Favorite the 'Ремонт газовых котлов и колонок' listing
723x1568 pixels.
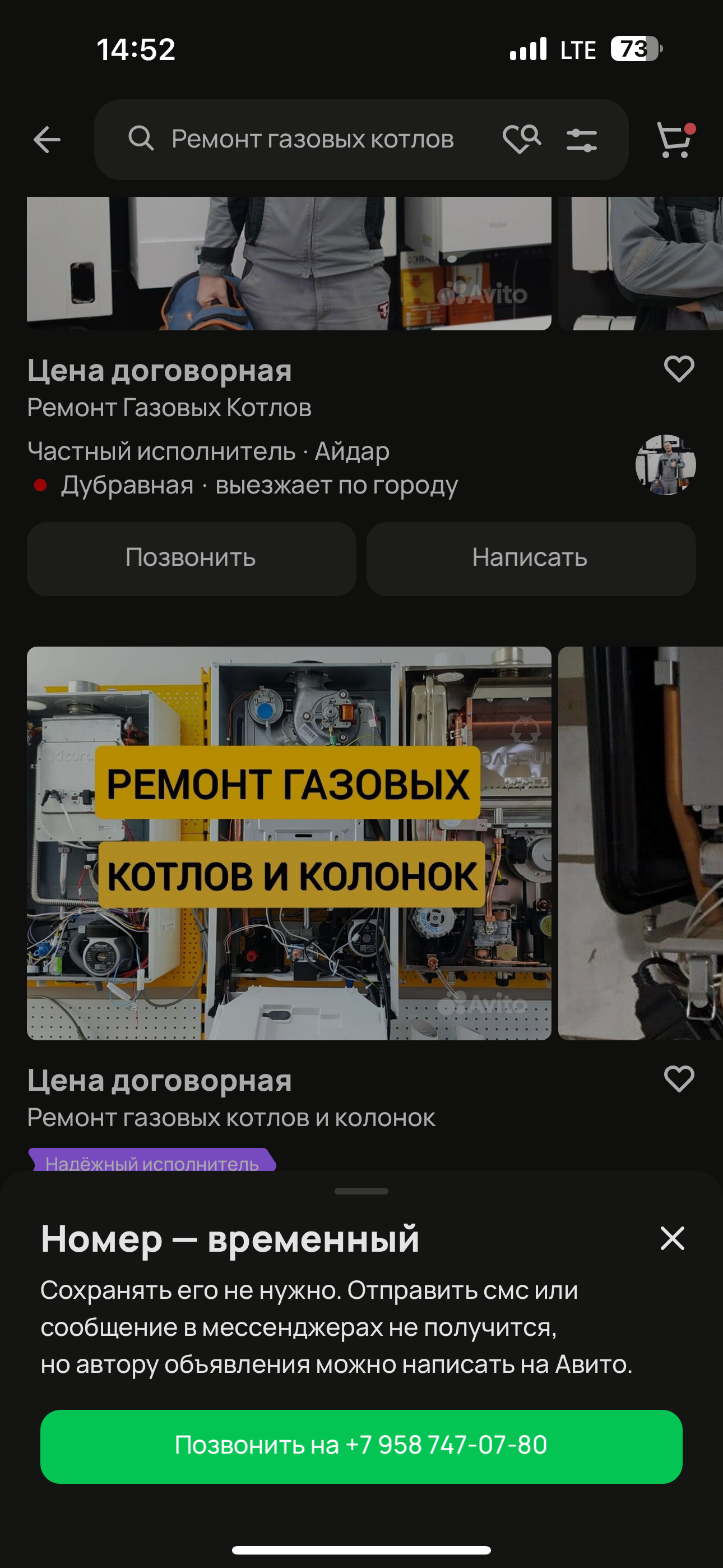click(x=679, y=1078)
